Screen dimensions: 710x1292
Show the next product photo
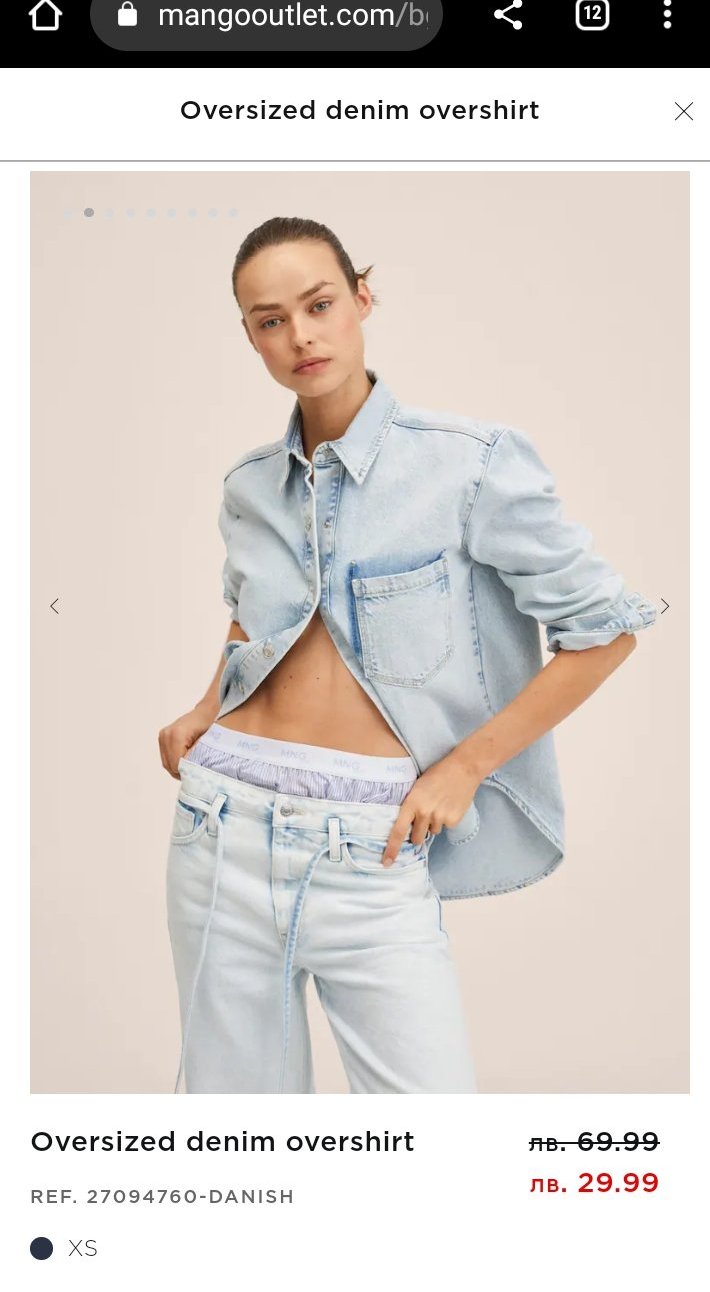pos(665,606)
